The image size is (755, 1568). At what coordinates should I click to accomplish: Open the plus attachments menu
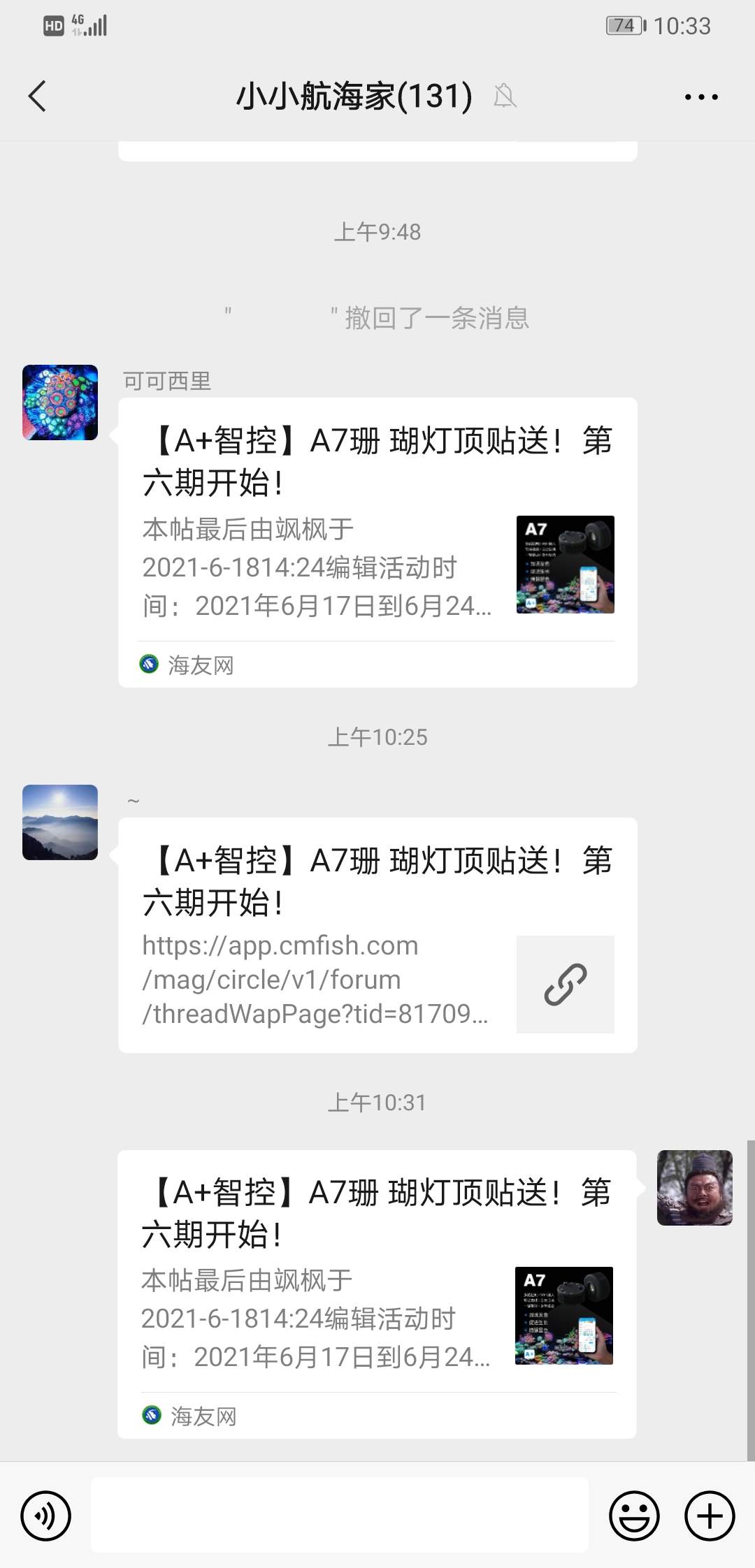pos(710,1516)
